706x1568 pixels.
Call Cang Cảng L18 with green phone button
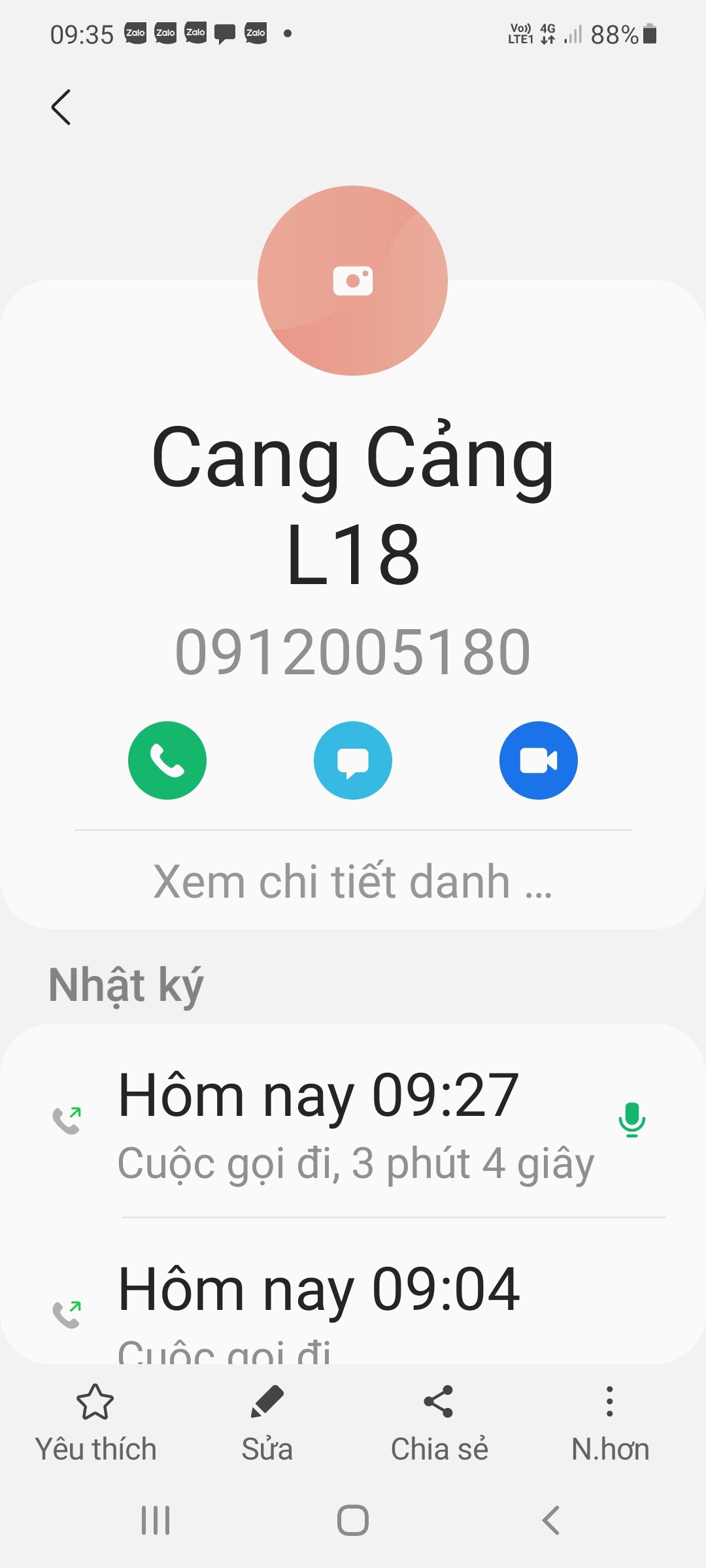coord(167,760)
